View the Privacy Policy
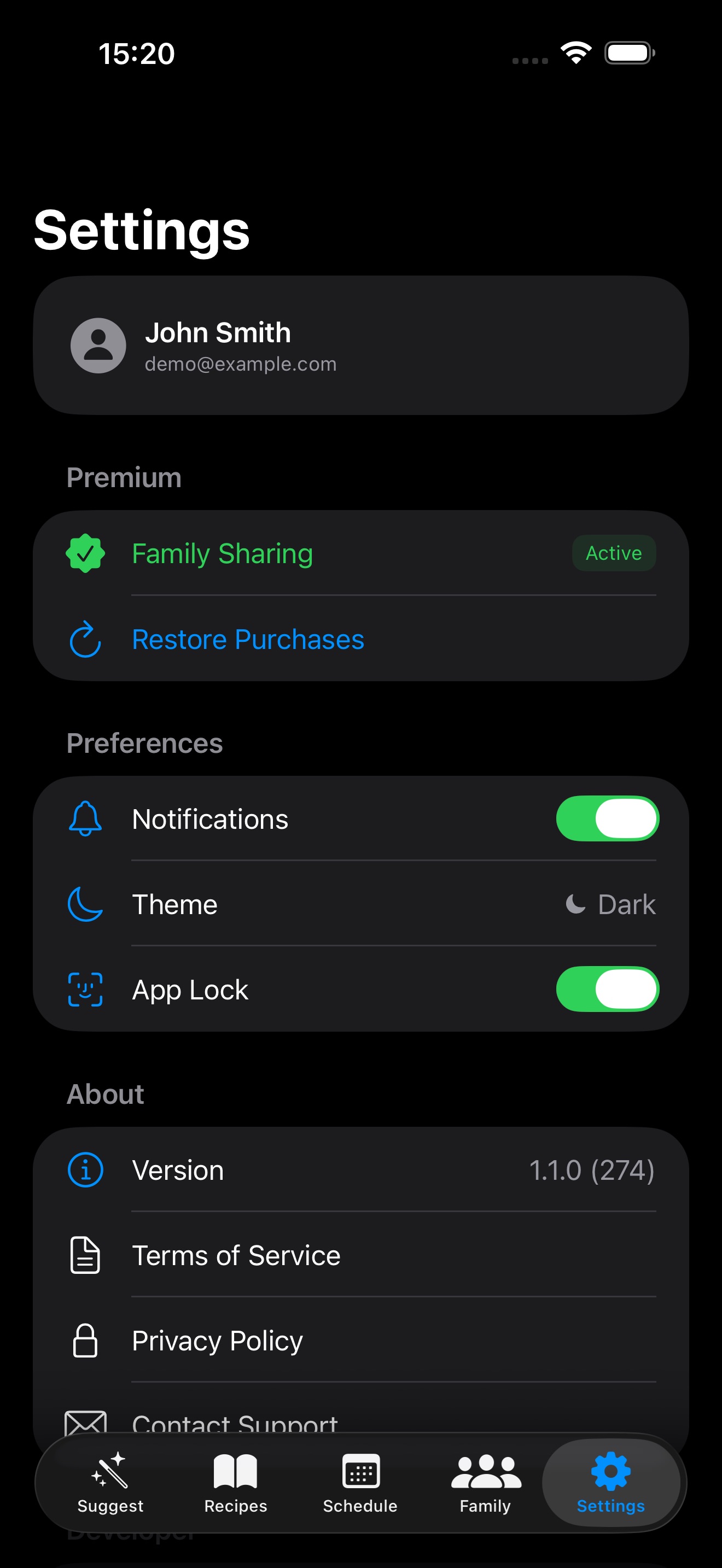 pyautogui.click(x=360, y=1341)
